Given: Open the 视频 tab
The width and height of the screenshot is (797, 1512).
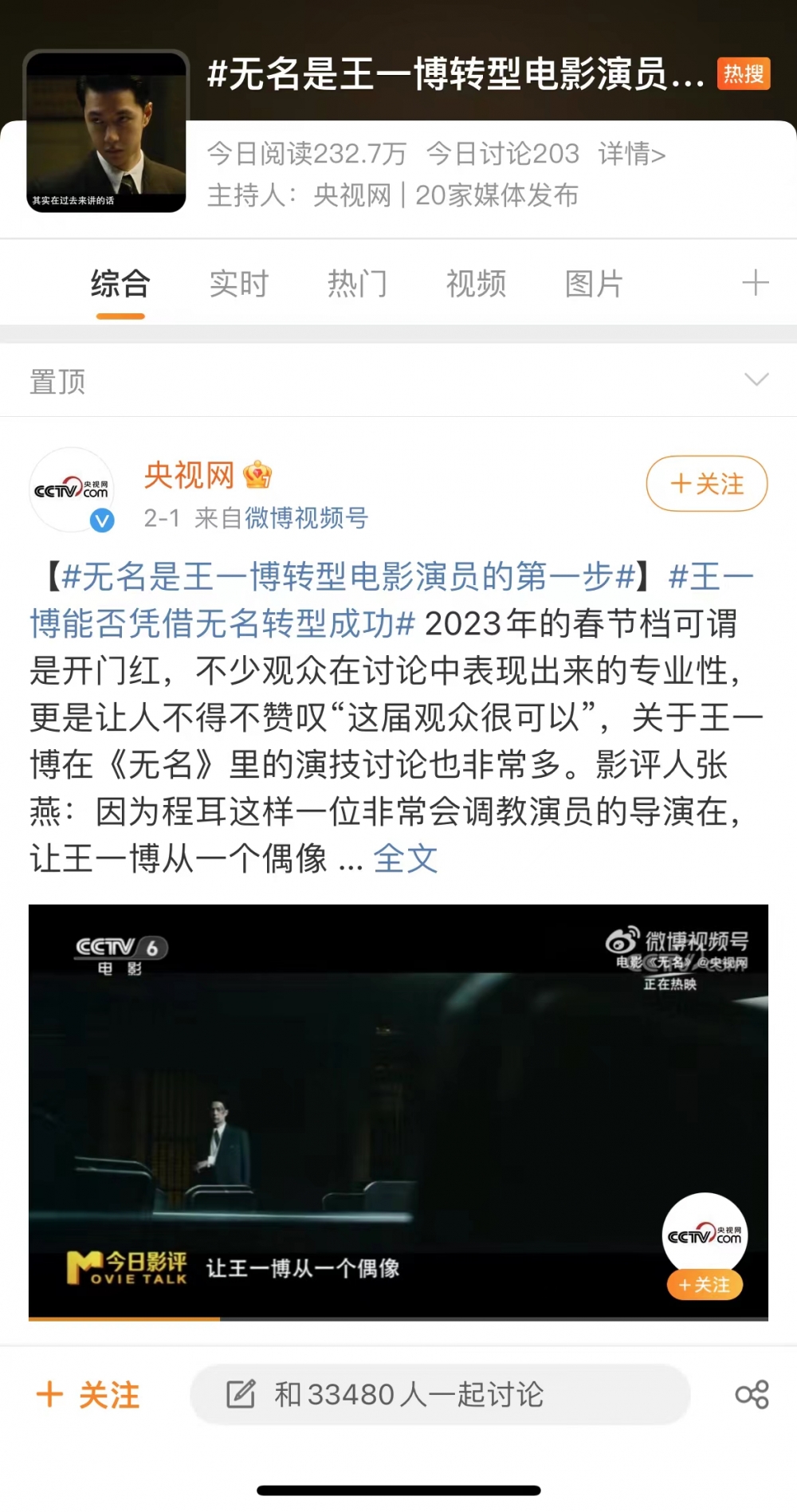Looking at the screenshot, I should coord(476,284).
